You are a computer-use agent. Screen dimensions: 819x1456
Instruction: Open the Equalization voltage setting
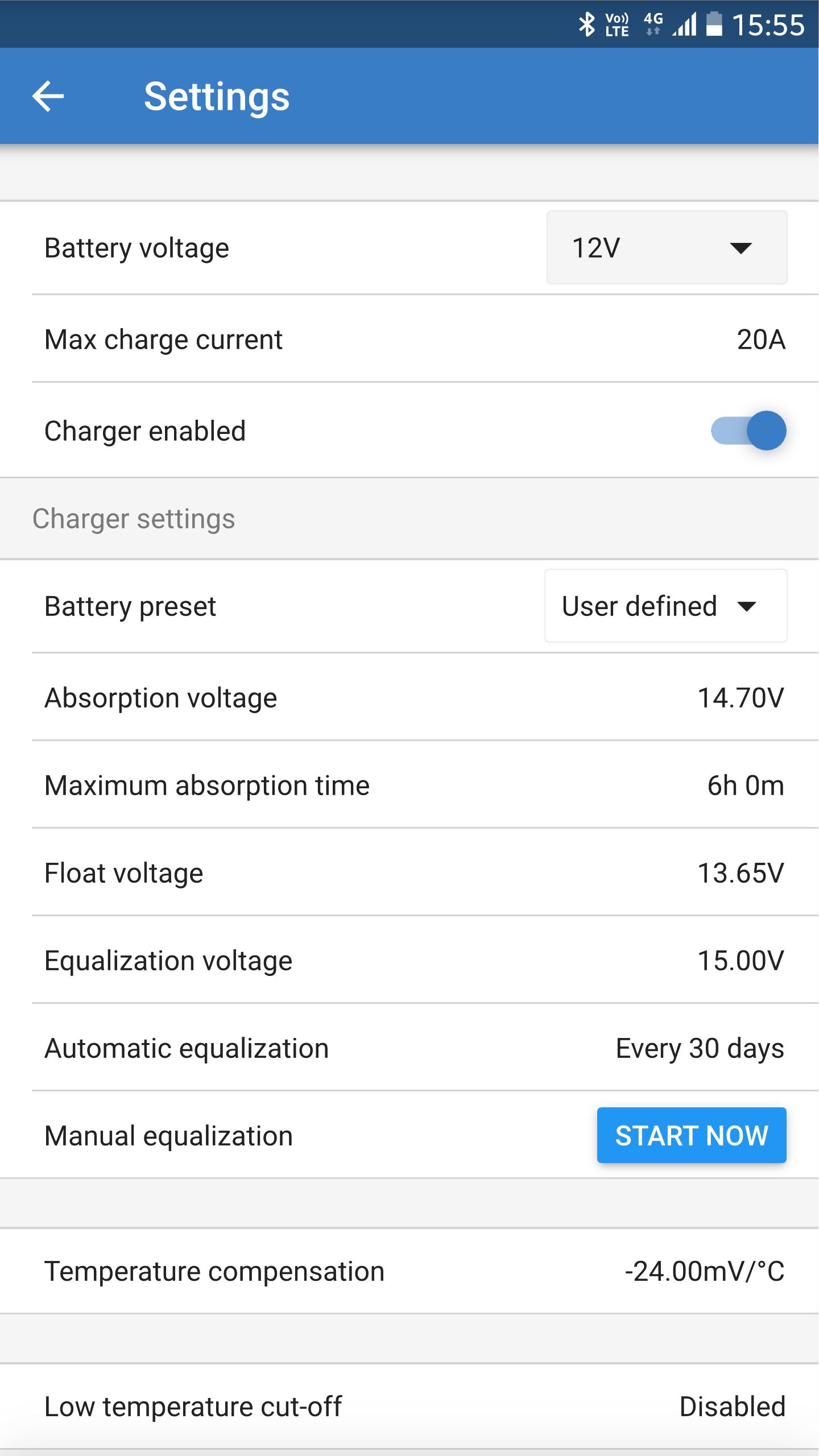[x=409, y=960]
